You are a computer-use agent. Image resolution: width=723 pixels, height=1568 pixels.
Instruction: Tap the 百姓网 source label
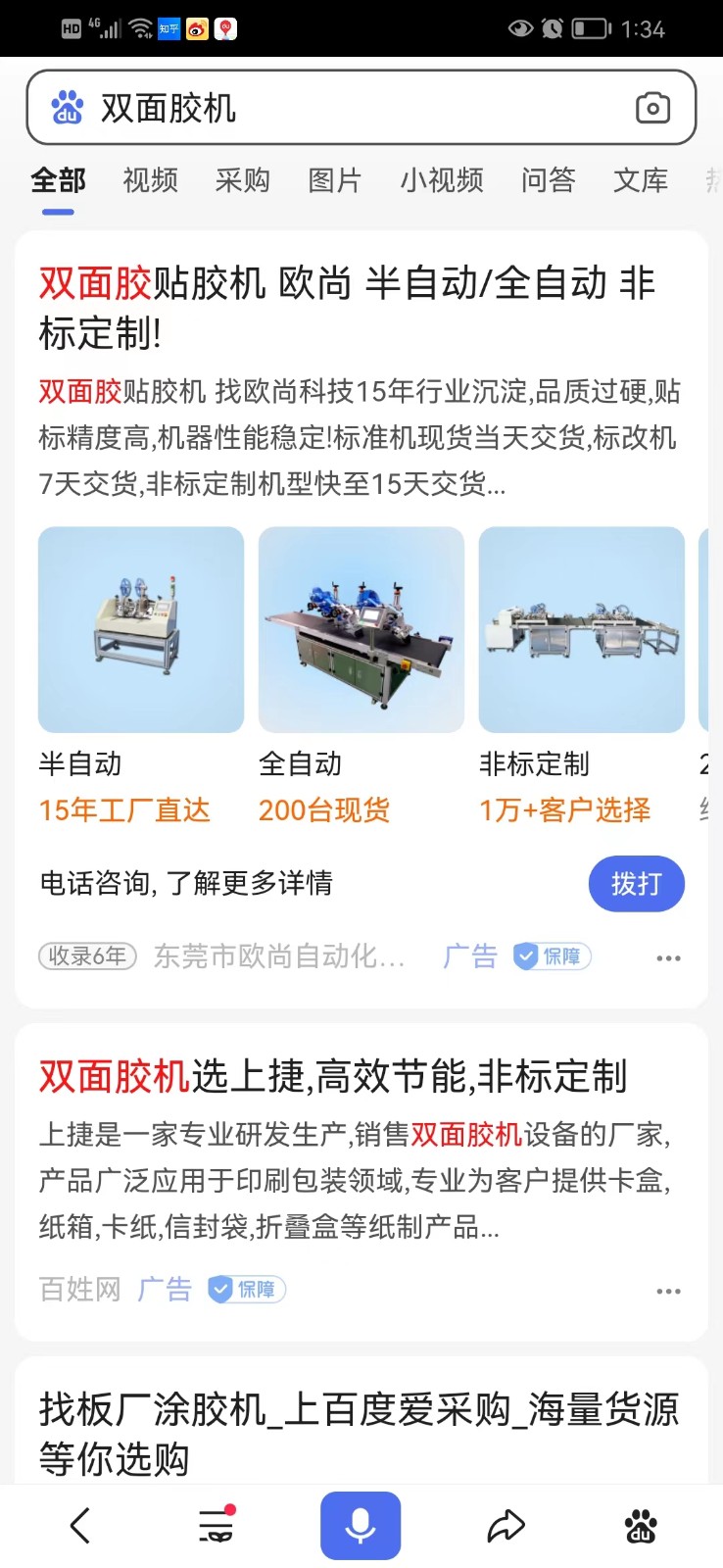point(77,1290)
